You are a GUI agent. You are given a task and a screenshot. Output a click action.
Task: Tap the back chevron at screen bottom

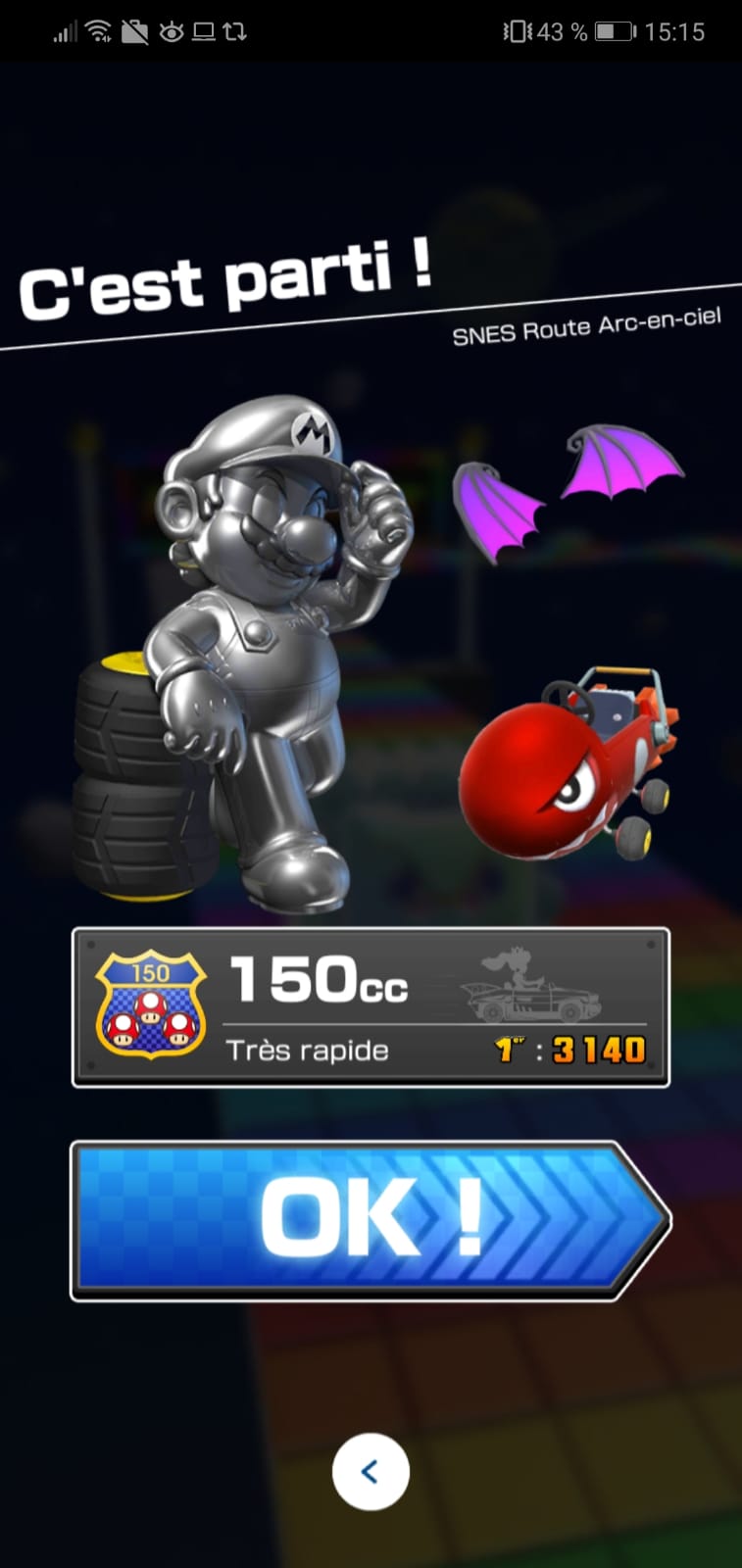click(x=371, y=1473)
